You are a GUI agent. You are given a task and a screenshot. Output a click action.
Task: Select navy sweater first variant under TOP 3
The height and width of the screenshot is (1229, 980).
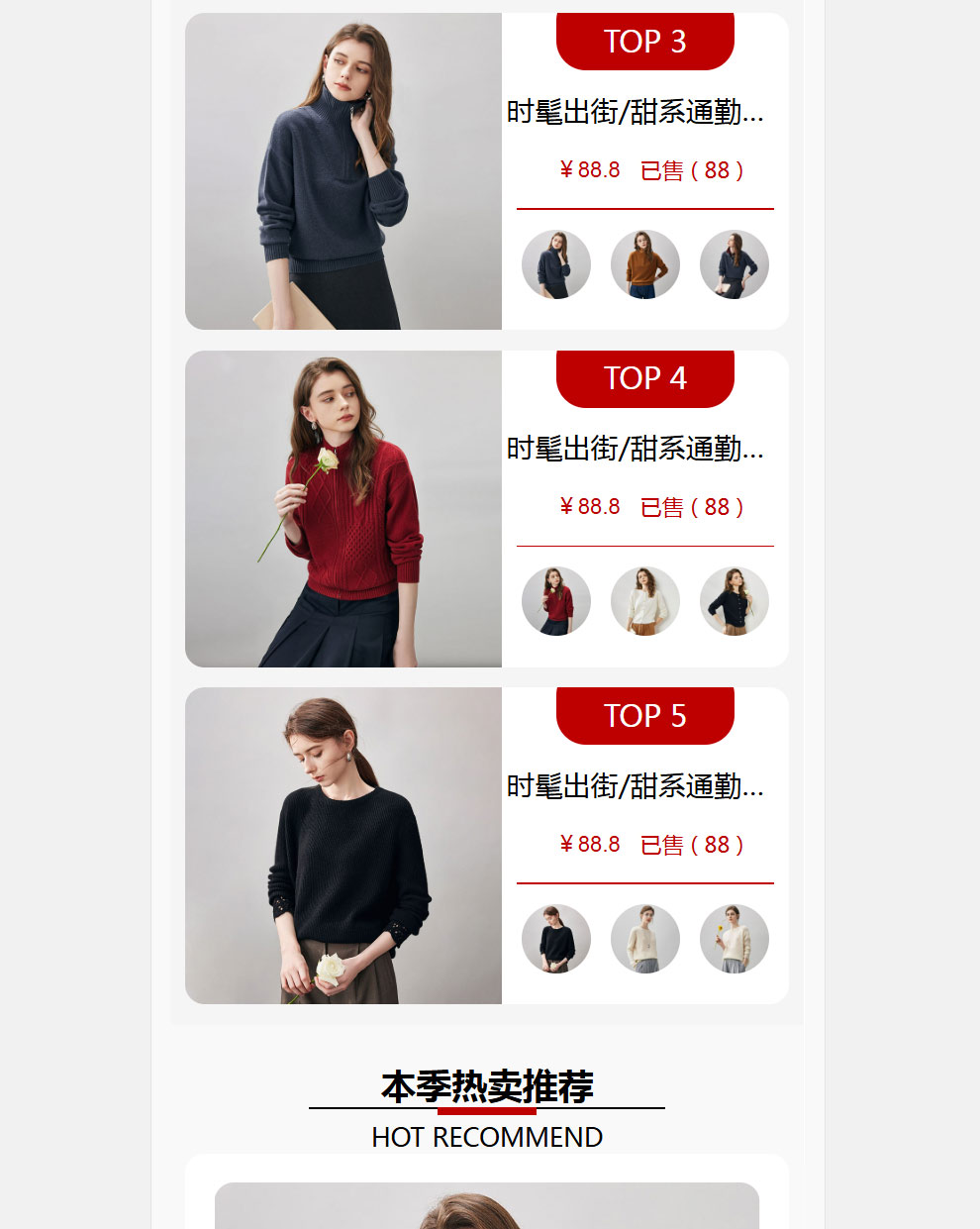coord(556,264)
